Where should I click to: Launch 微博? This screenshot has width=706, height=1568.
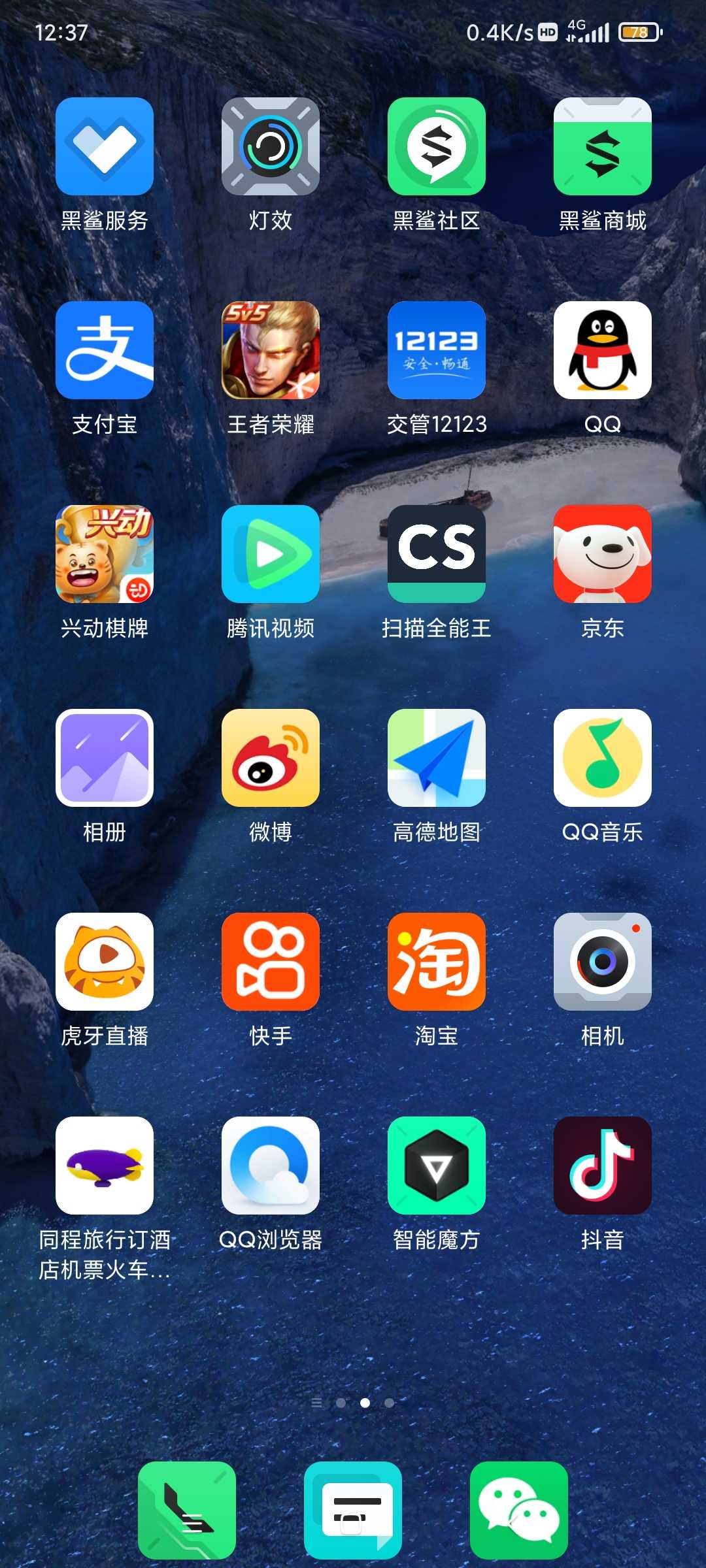point(271,758)
